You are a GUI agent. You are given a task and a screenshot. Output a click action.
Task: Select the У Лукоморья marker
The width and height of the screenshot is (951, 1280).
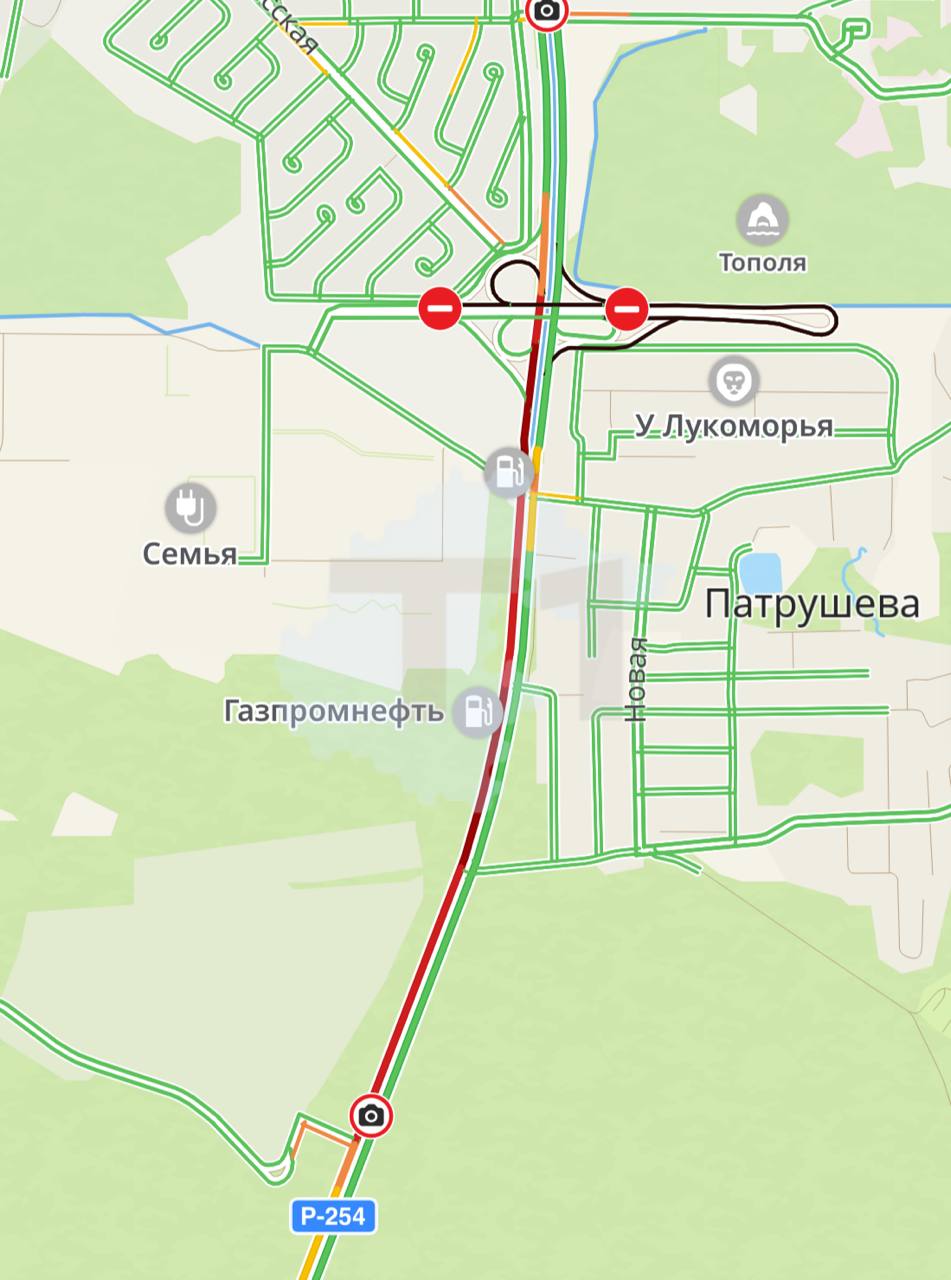point(734,382)
